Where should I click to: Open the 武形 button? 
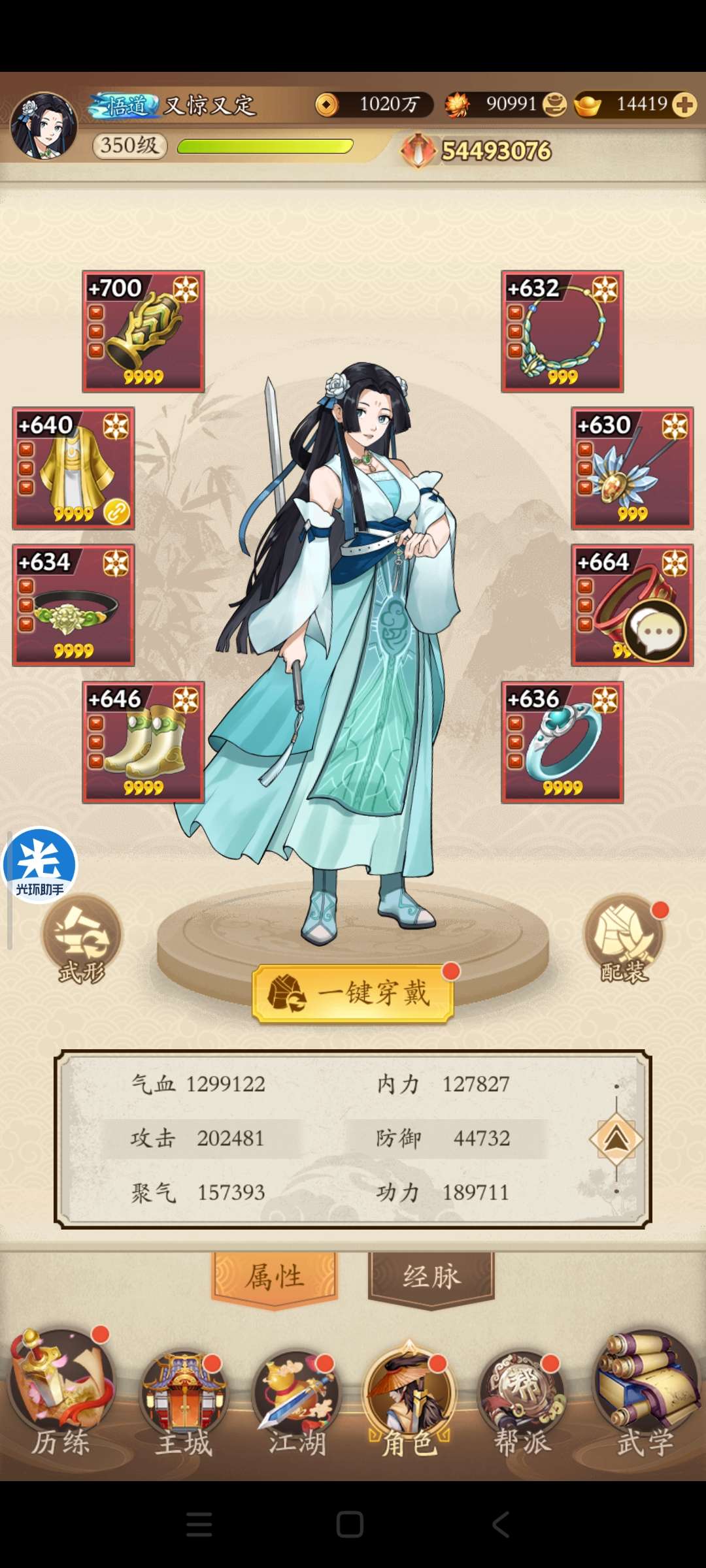click(82, 939)
